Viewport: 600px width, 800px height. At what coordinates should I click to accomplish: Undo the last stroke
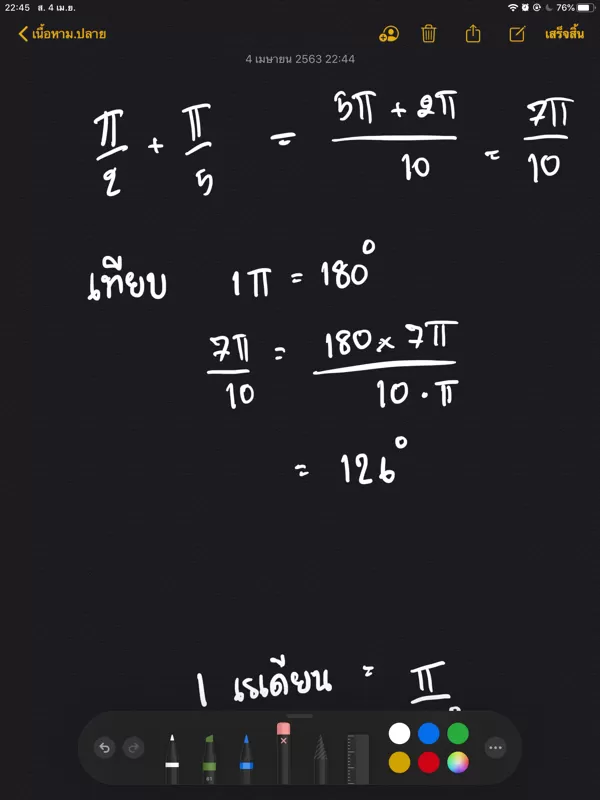pos(105,748)
